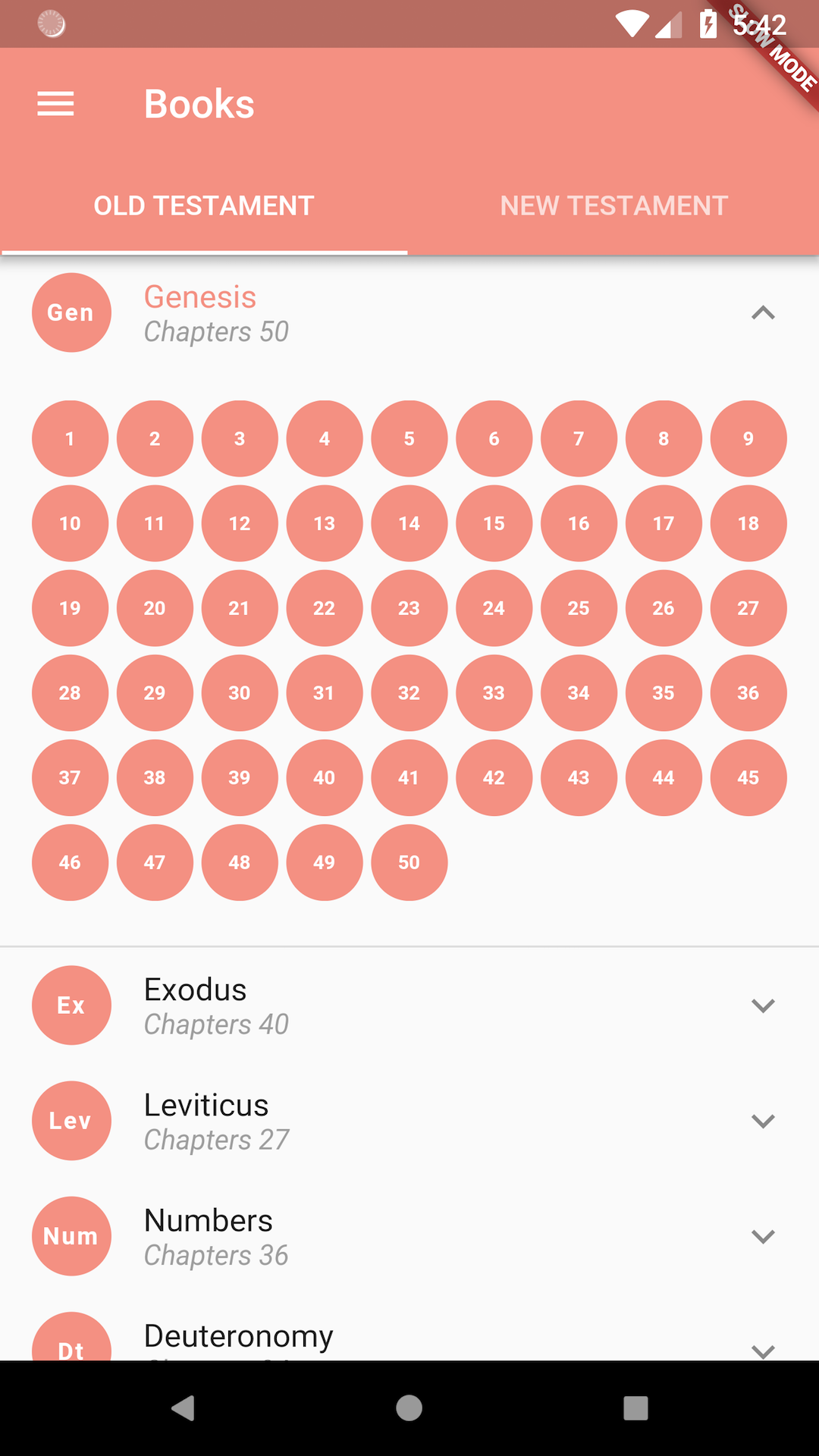The height and width of the screenshot is (1456, 819).
Task: Expand the Deuteronomy book
Action: pyautogui.click(x=409, y=1336)
